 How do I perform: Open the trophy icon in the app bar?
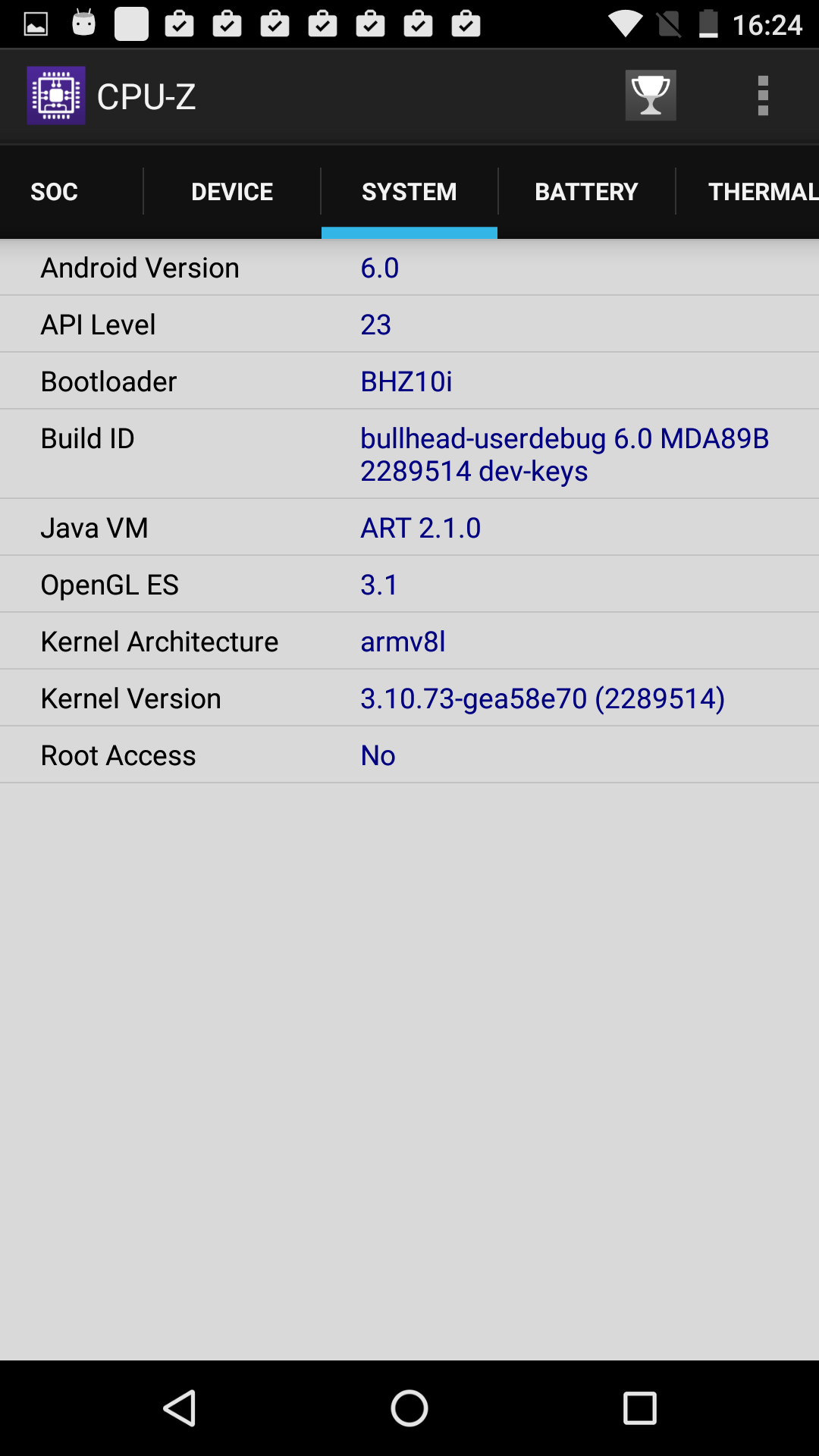[x=651, y=96]
